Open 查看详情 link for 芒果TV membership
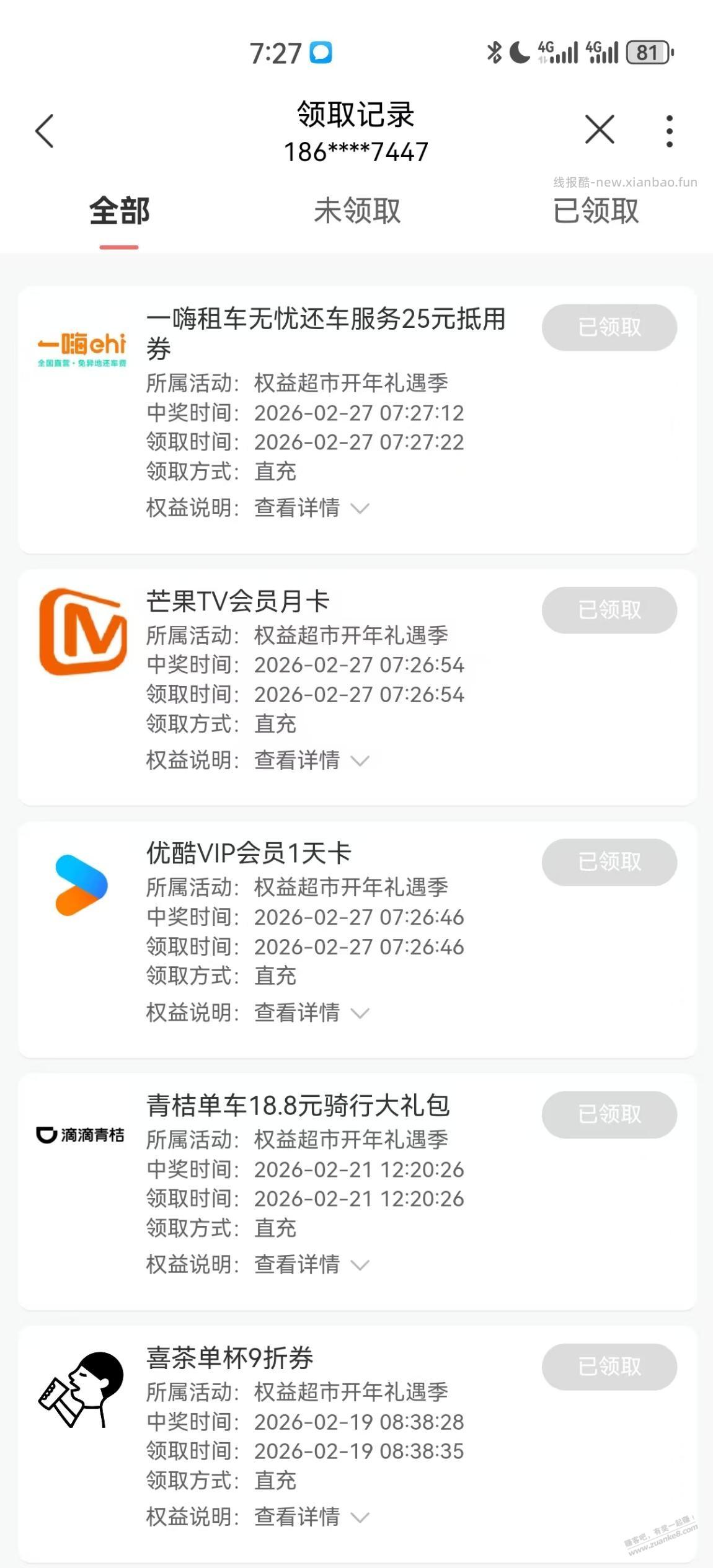Image resolution: width=713 pixels, height=1568 pixels. [x=296, y=760]
